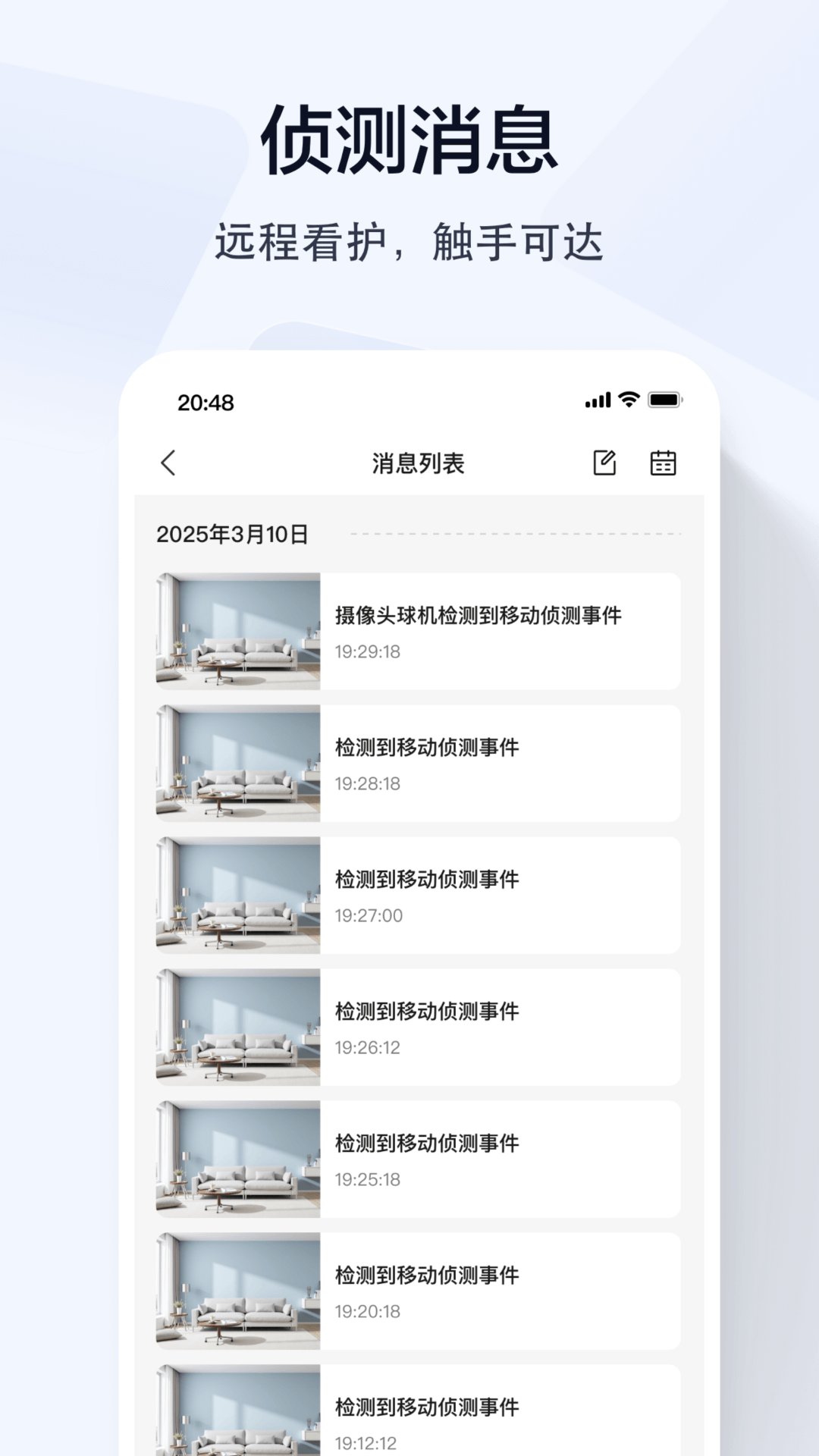819x1456 pixels.
Task: Open the calendar date picker icon
Action: point(663,463)
